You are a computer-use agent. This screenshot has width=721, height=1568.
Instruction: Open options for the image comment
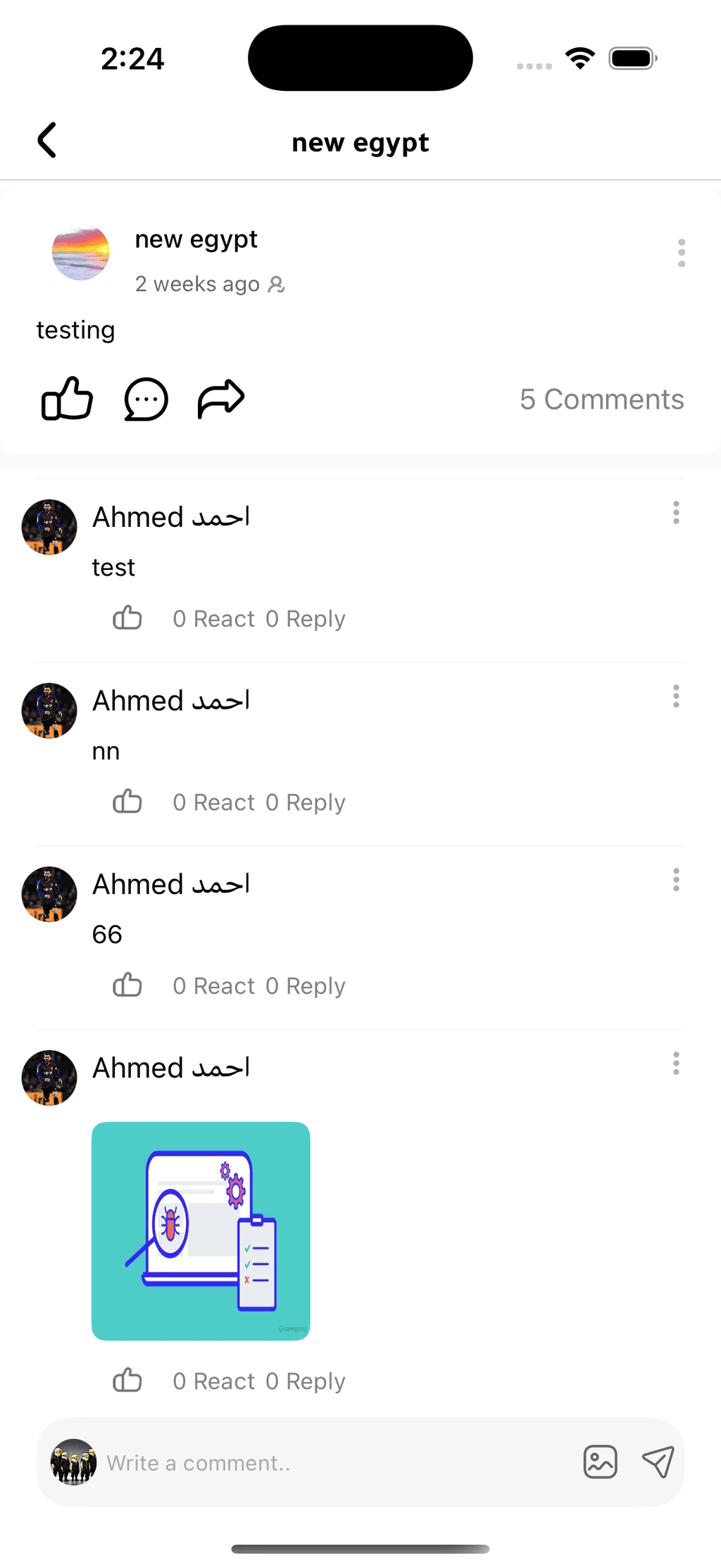(676, 1064)
